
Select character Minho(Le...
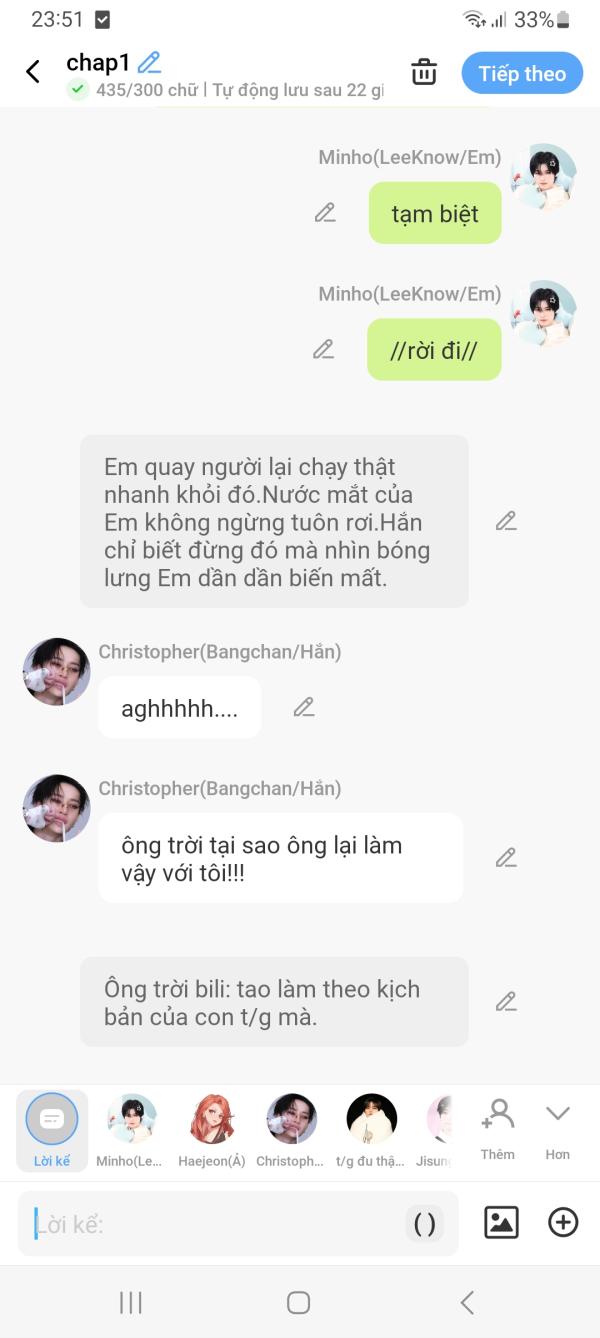point(132,1130)
